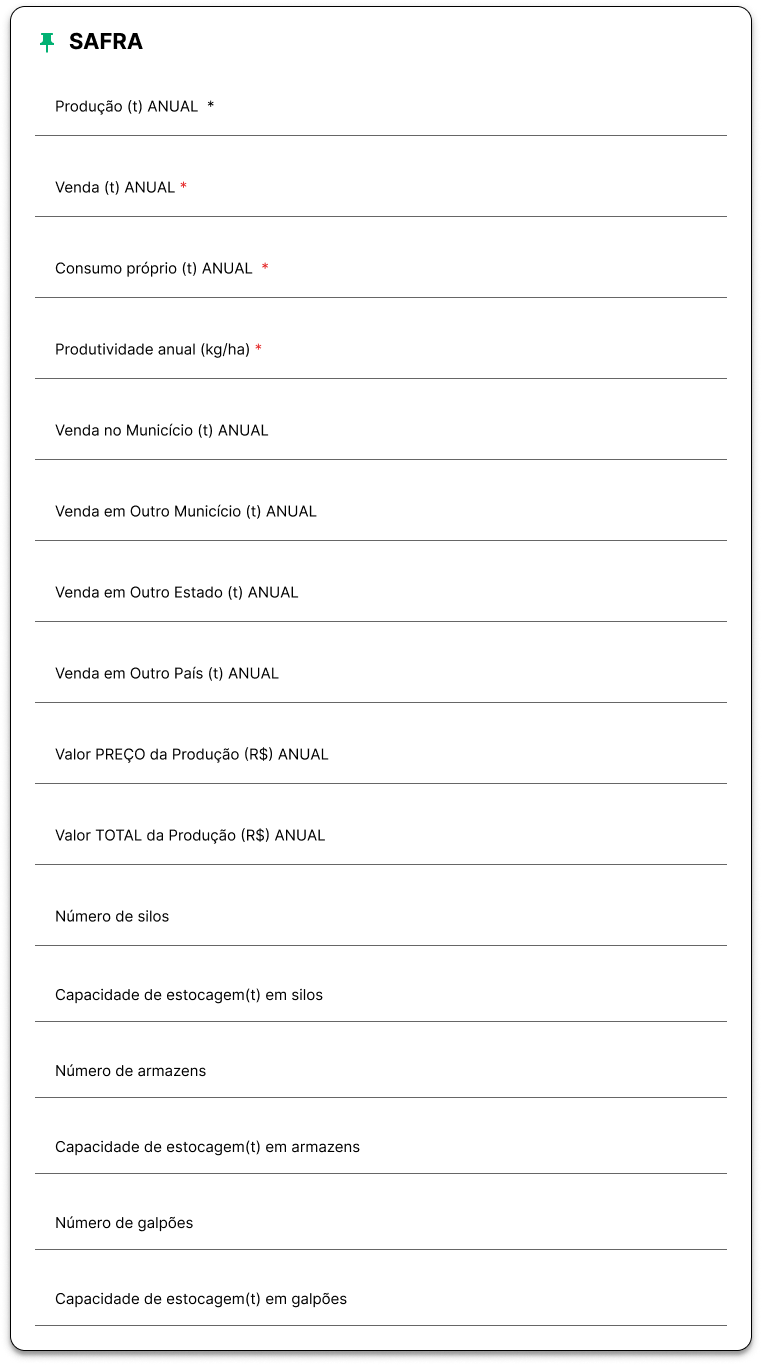Focus Capacidade de estocagem em galpões field
This screenshot has height=1365, width=762.
click(x=381, y=1298)
